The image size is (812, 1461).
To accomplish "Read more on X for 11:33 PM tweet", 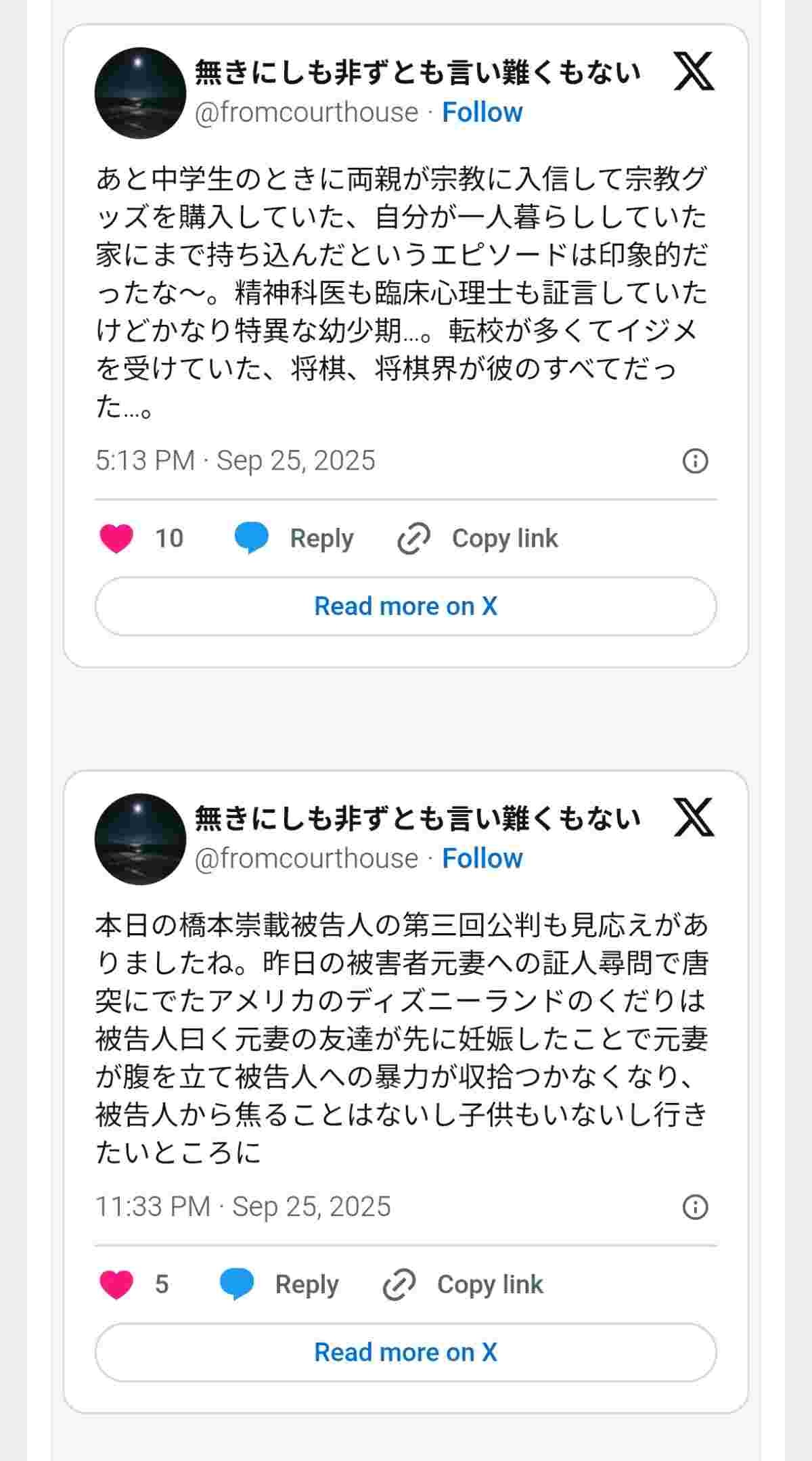I will pyautogui.click(x=405, y=1353).
